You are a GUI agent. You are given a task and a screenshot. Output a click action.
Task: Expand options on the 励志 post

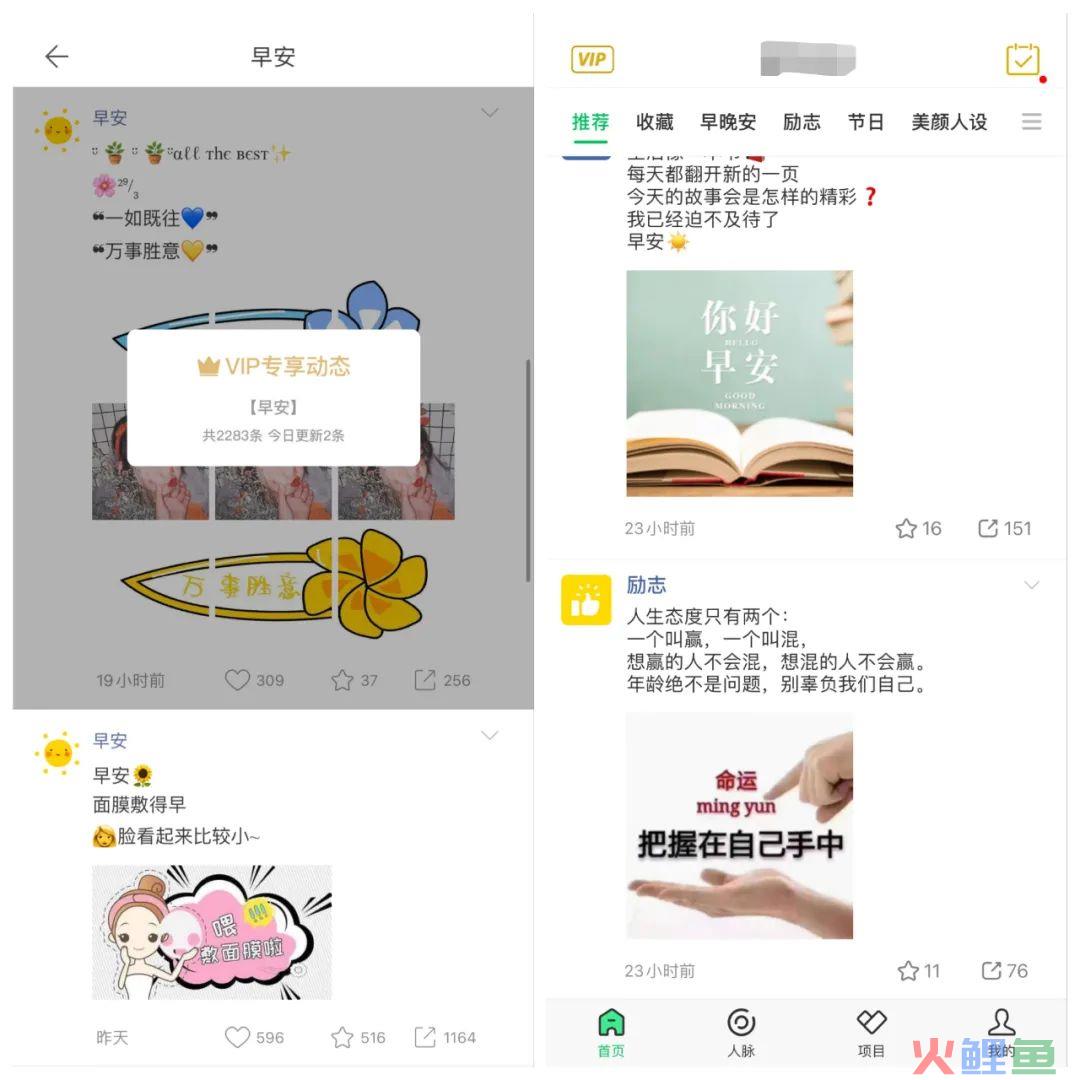tap(1031, 585)
